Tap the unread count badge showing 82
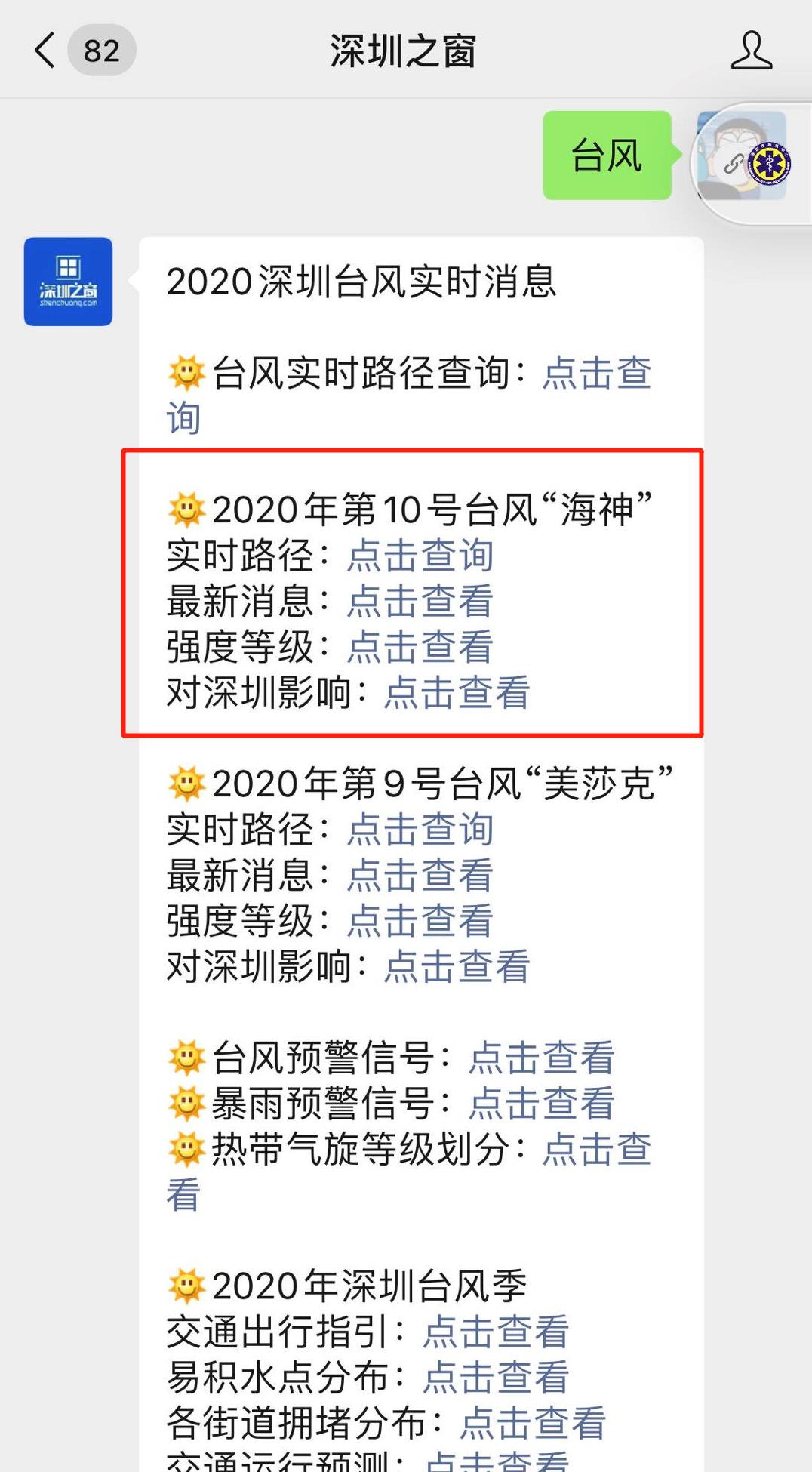The height and width of the screenshot is (1472, 812). 103,50
